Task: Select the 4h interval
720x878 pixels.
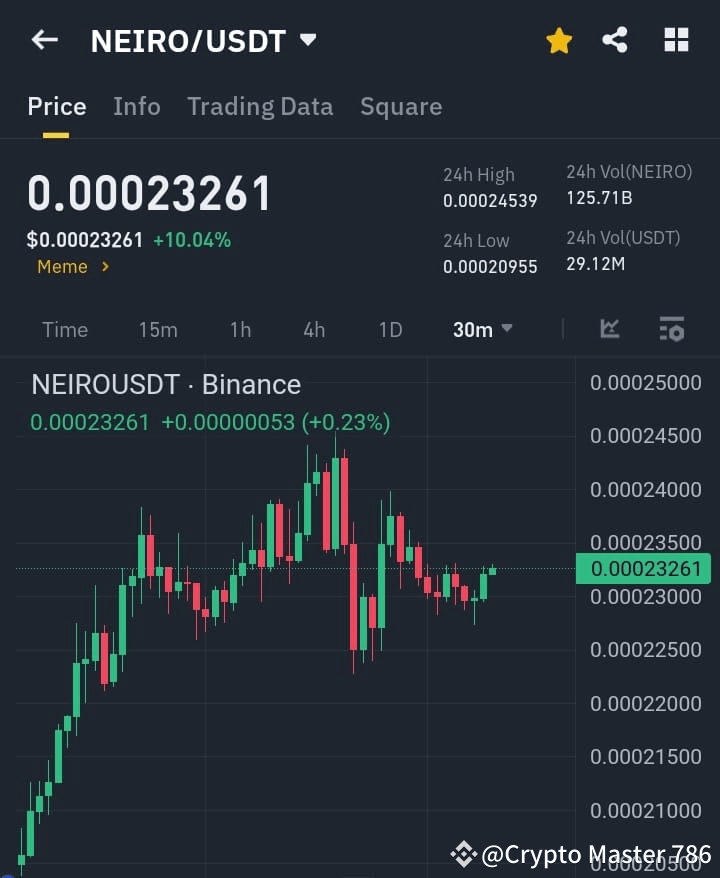Action: click(x=313, y=329)
